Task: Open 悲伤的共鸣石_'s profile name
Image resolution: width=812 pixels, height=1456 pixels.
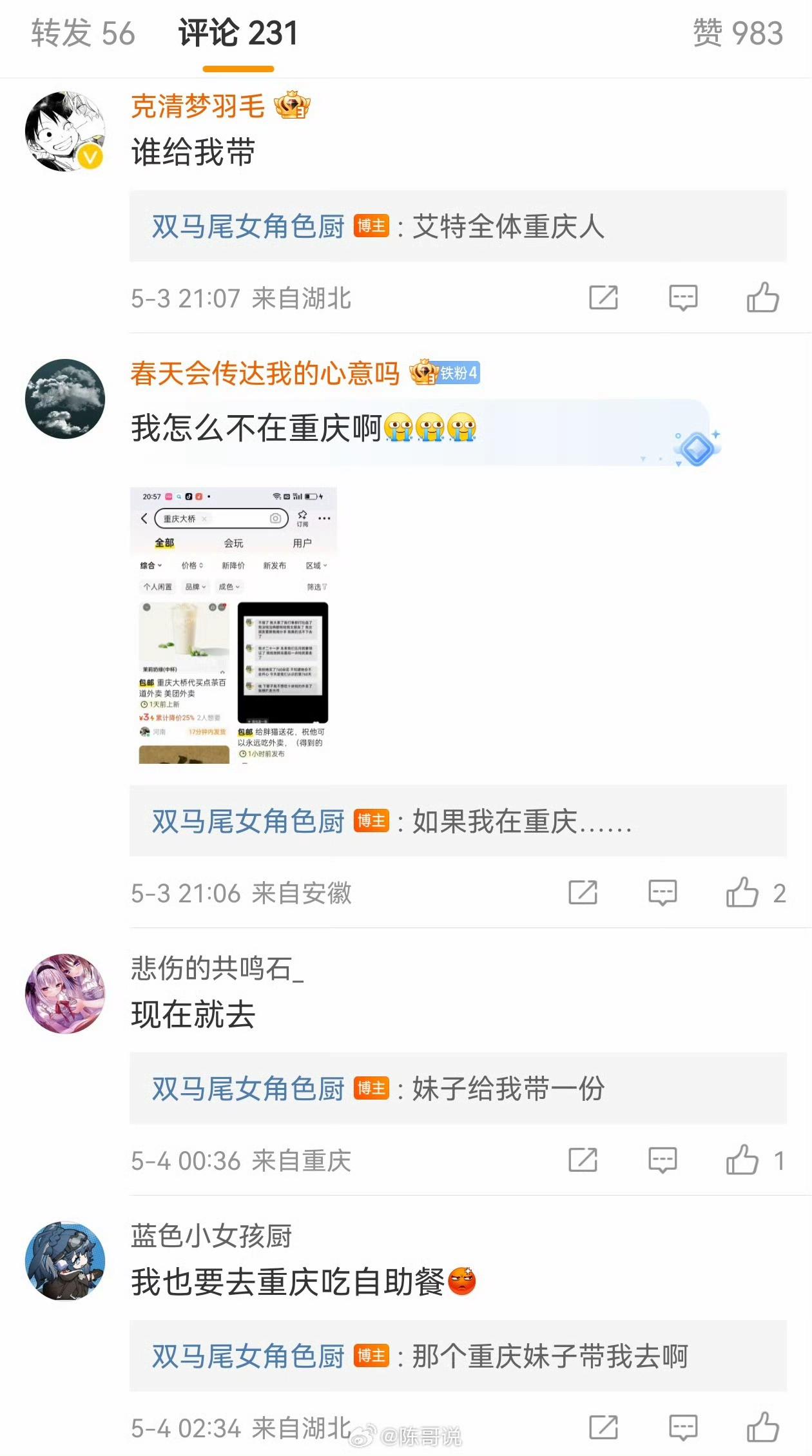Action: pos(217,968)
